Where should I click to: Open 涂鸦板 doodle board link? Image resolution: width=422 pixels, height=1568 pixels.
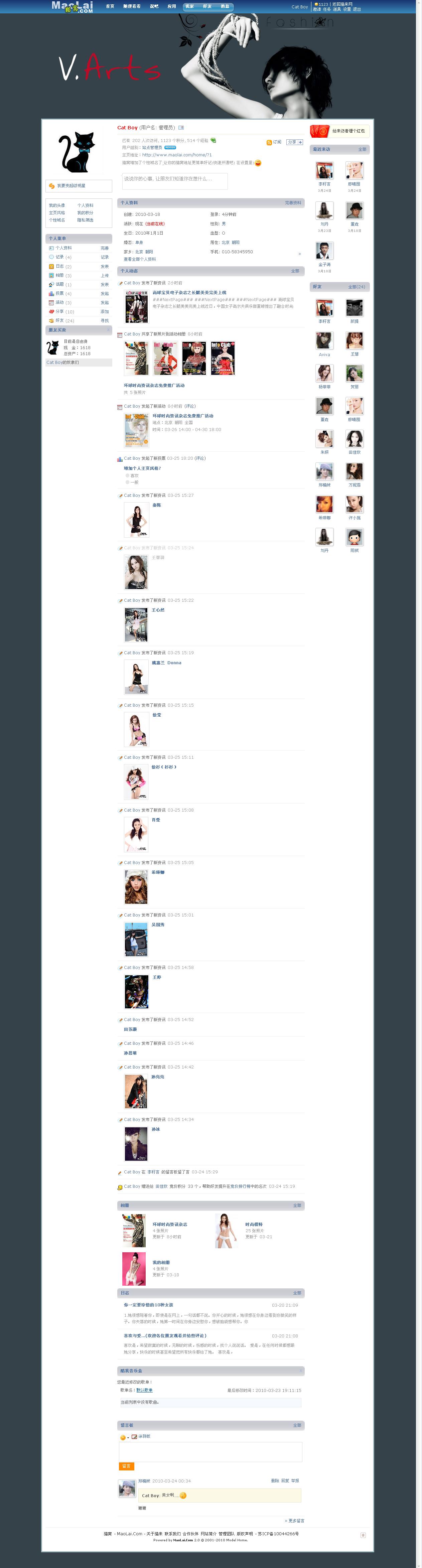point(144,1436)
